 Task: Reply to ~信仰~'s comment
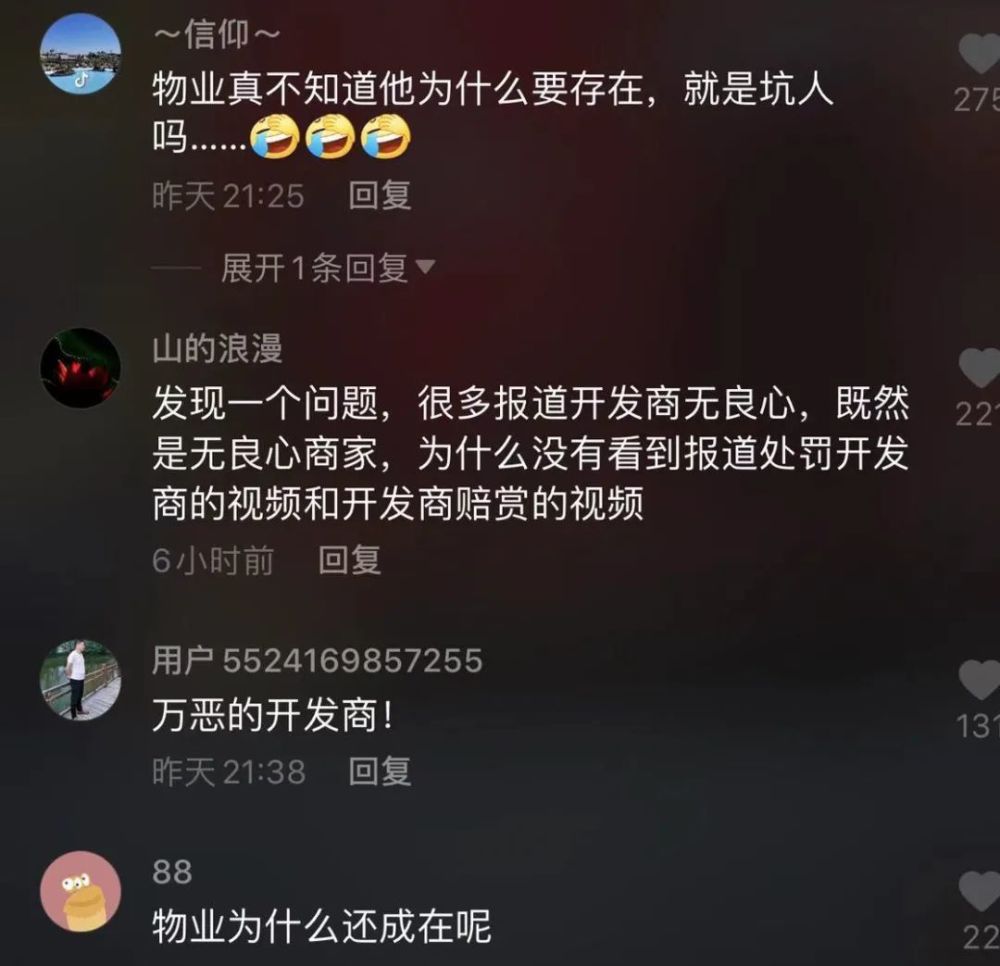[379, 195]
